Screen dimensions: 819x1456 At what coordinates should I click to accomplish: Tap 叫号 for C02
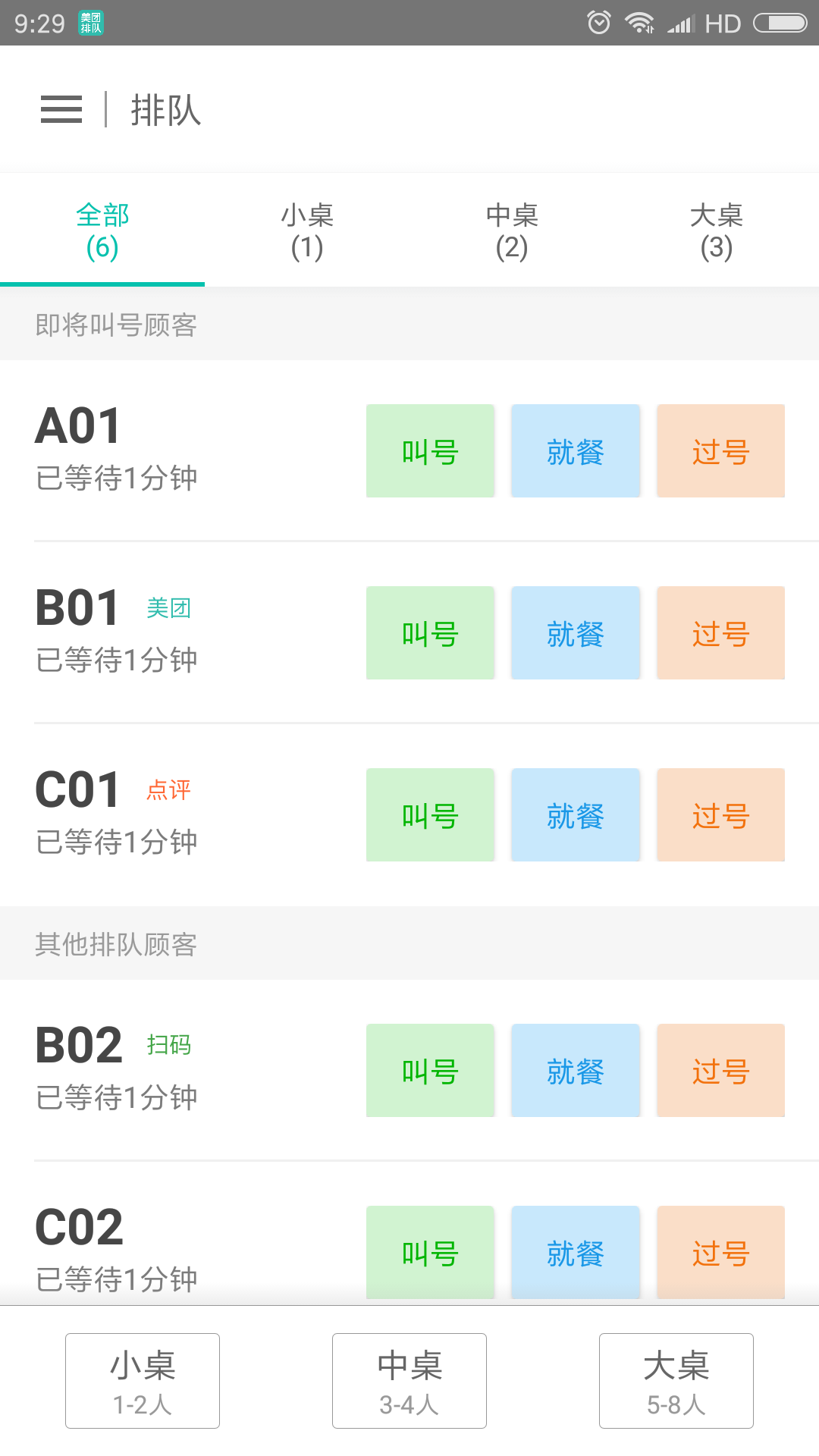[430, 1251]
